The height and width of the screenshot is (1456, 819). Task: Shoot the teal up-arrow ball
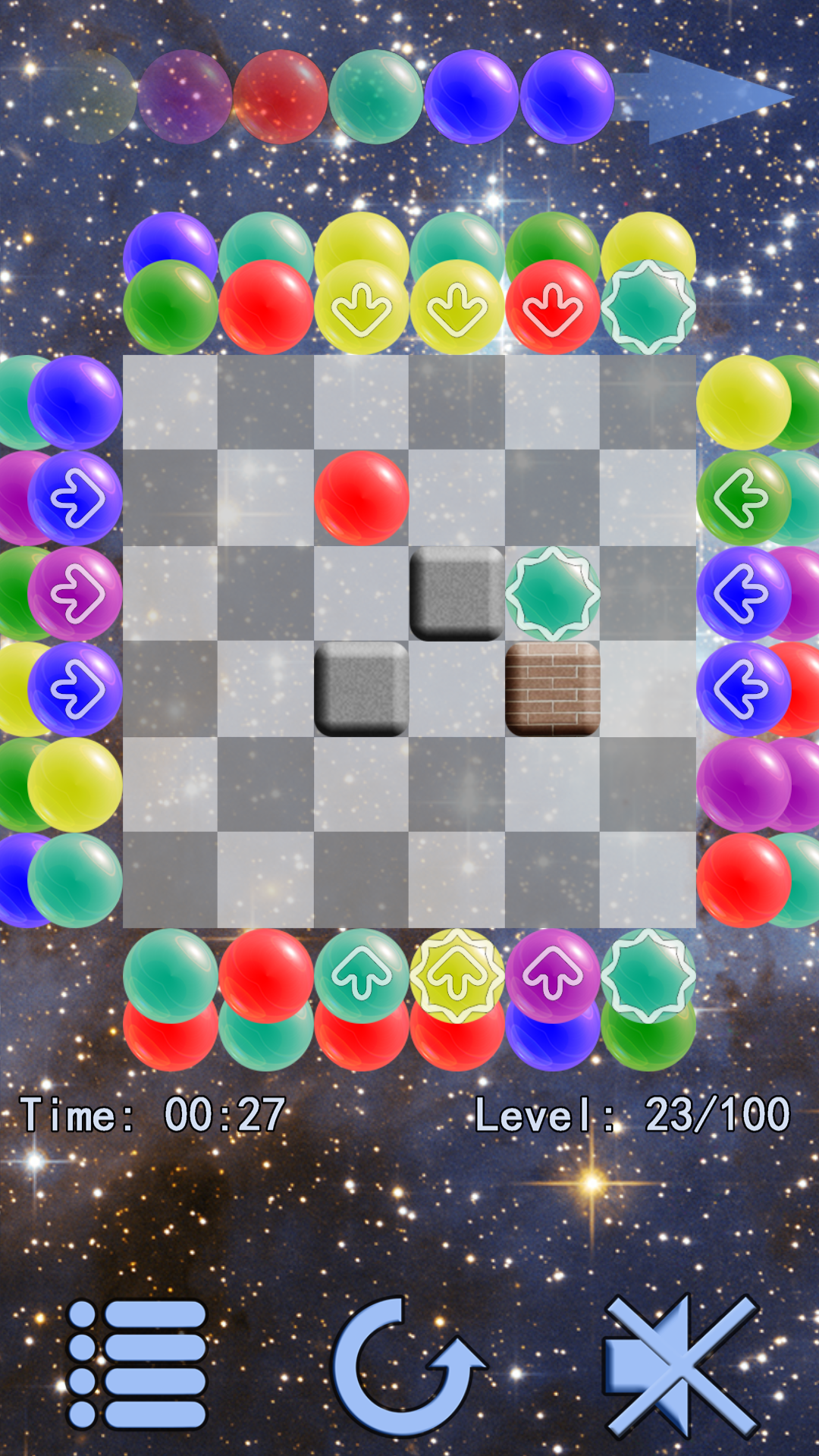(x=362, y=975)
